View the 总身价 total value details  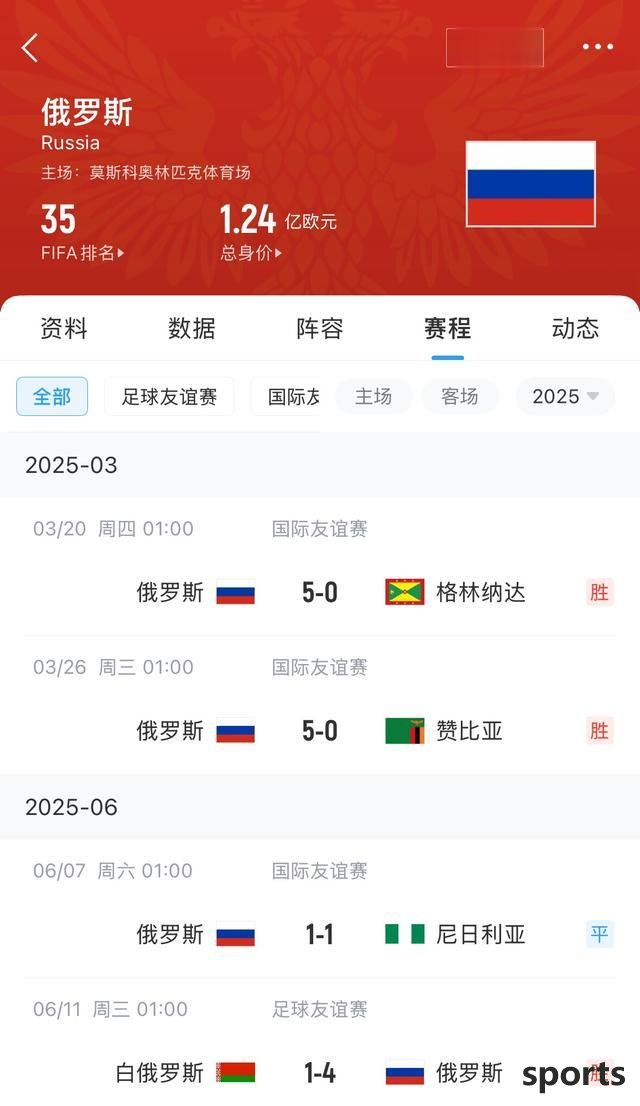click(x=251, y=253)
